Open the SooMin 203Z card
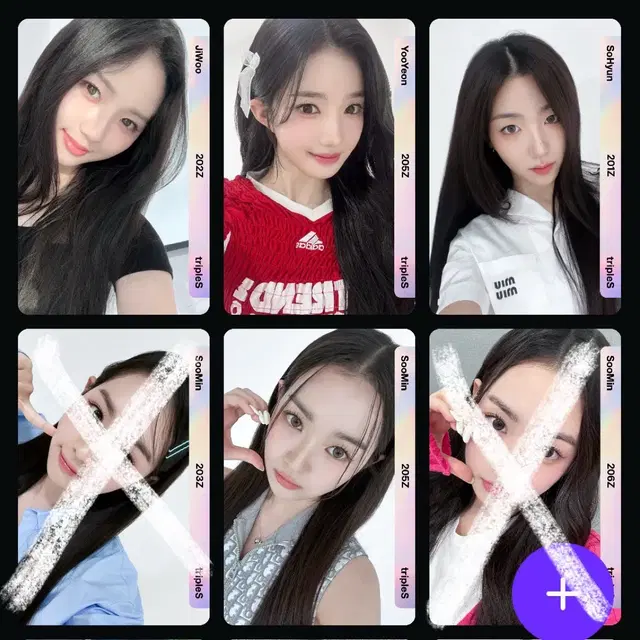This screenshot has height=640, width=640. coord(113,477)
